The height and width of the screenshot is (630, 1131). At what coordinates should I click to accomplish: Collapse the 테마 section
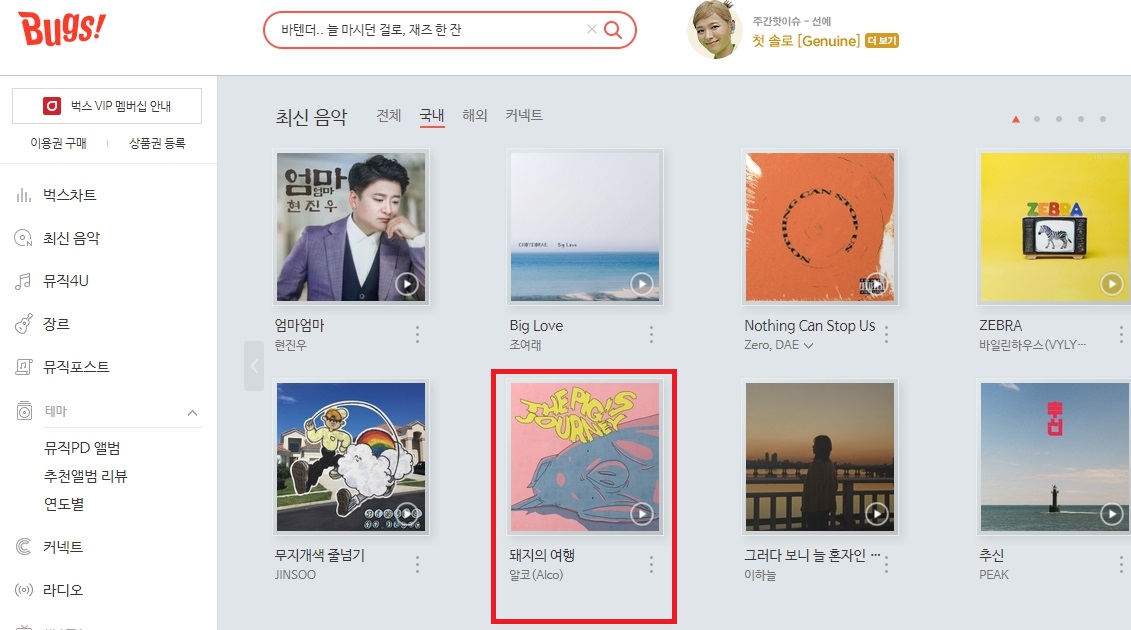[193, 412]
